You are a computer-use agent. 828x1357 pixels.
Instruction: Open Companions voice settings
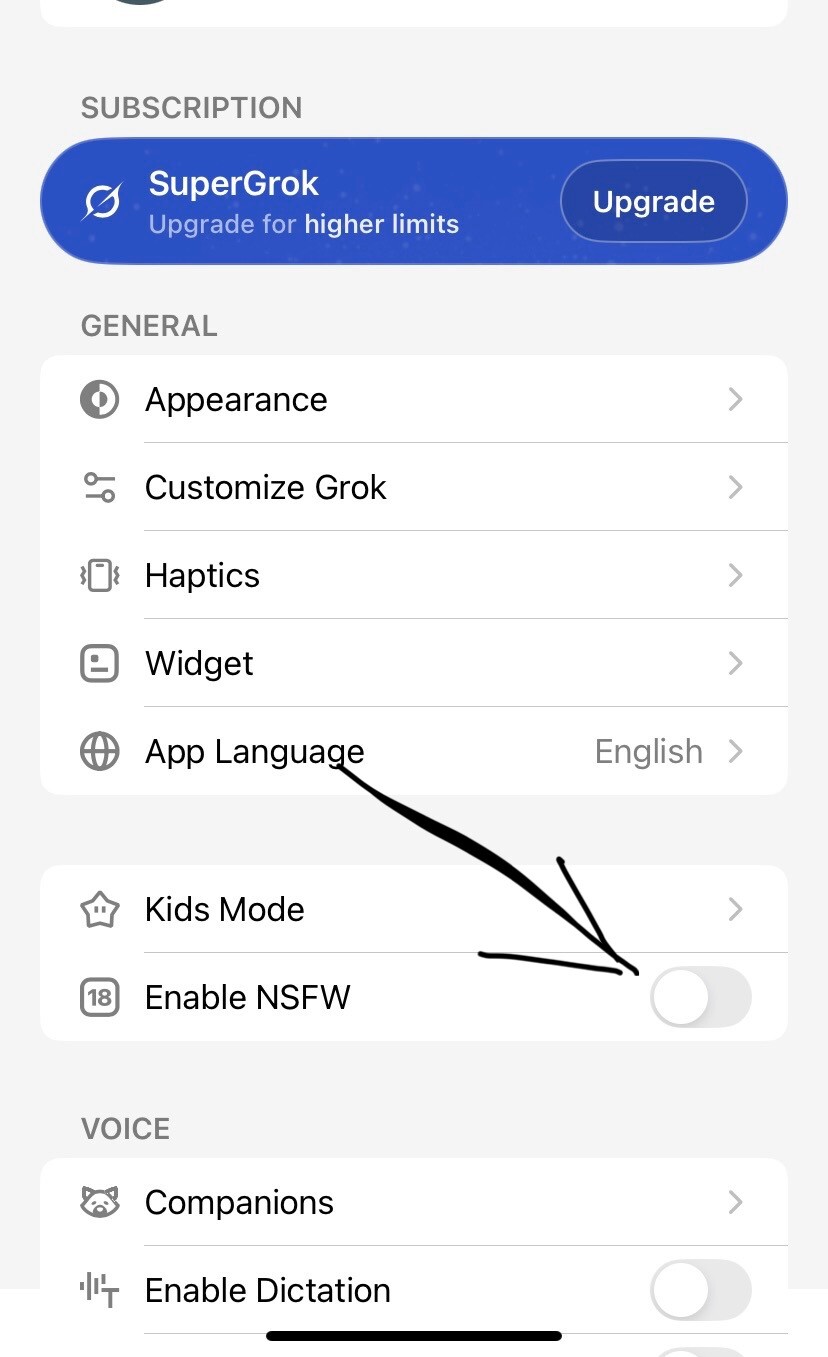[x=413, y=1203]
